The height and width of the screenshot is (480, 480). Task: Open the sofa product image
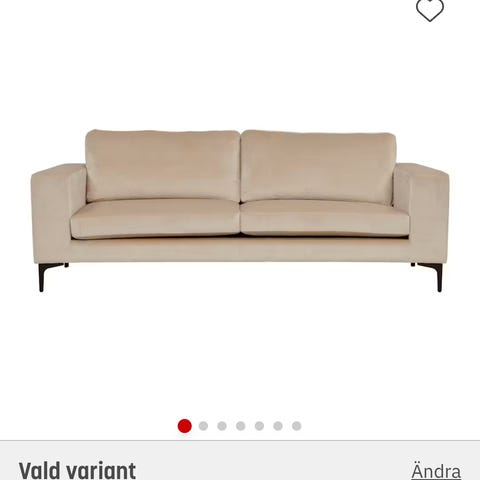pos(240,211)
